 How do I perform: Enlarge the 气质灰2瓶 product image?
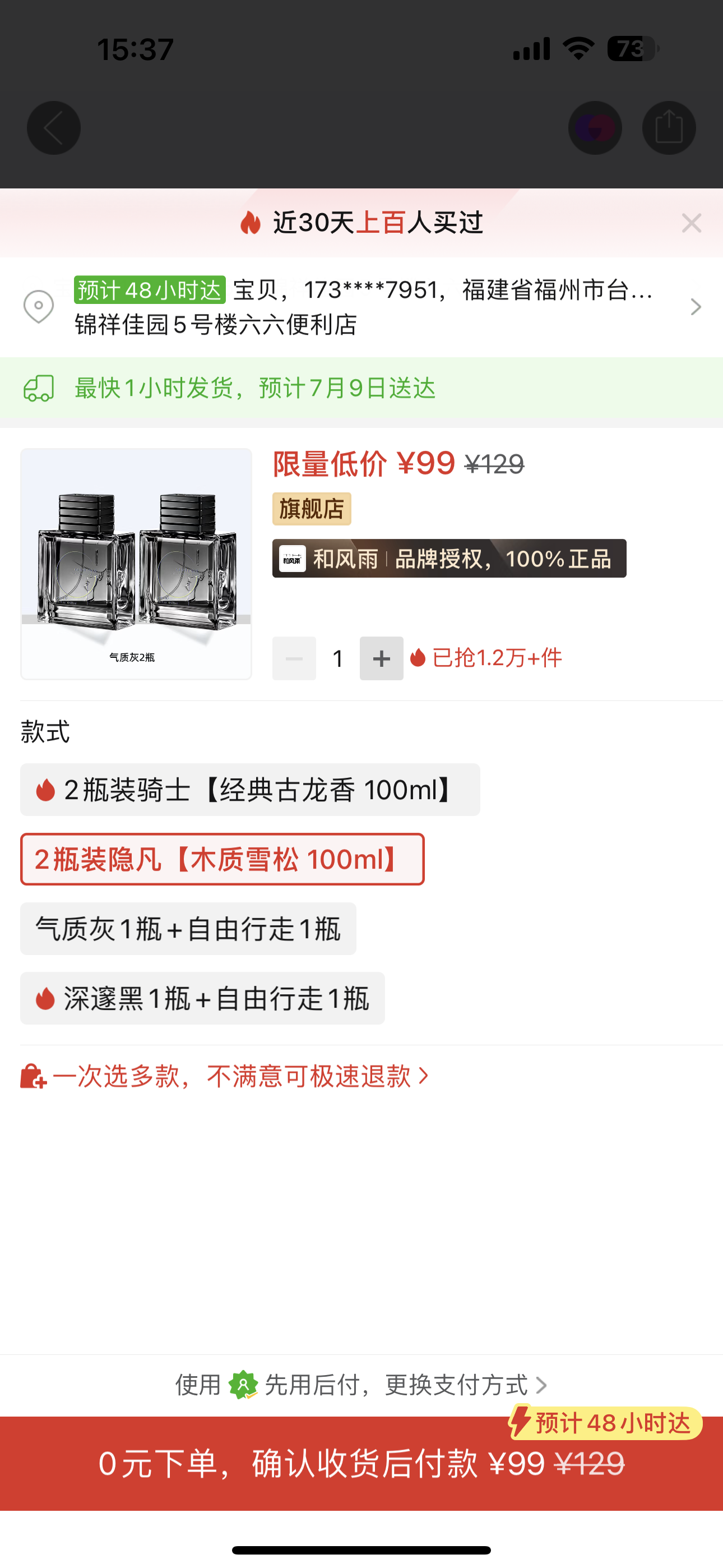coord(136,563)
